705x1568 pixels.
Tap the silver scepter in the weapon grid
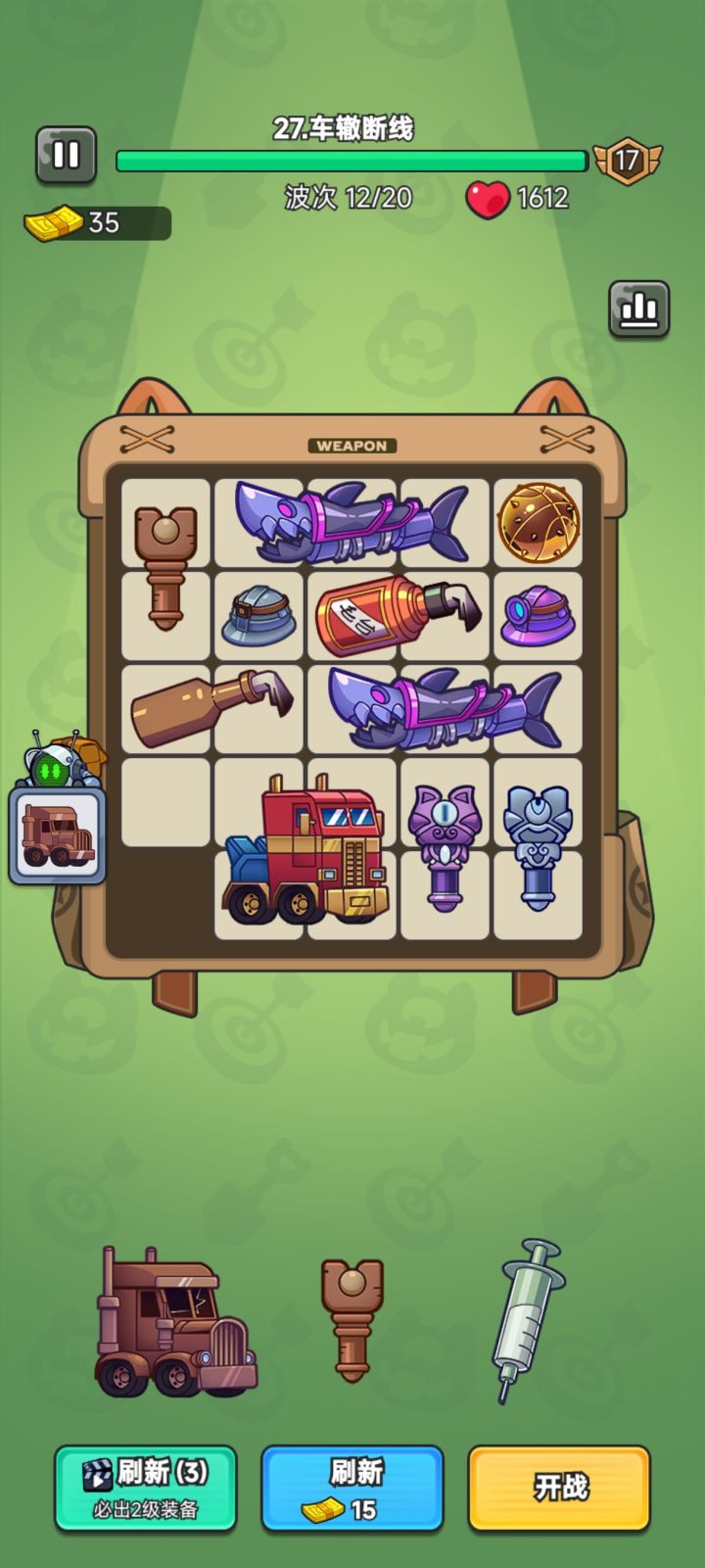tap(538, 847)
